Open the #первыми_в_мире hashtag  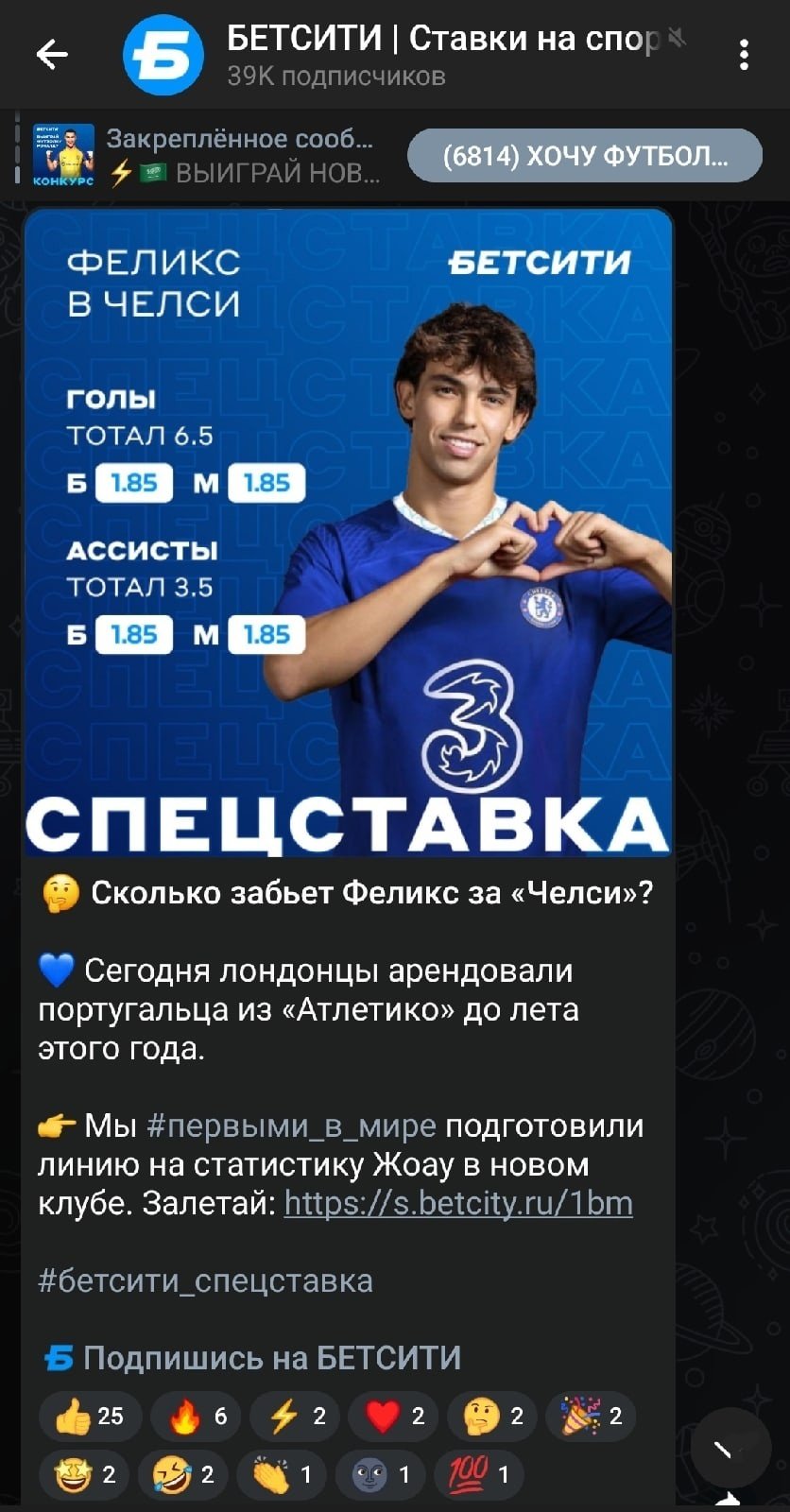[292, 1125]
